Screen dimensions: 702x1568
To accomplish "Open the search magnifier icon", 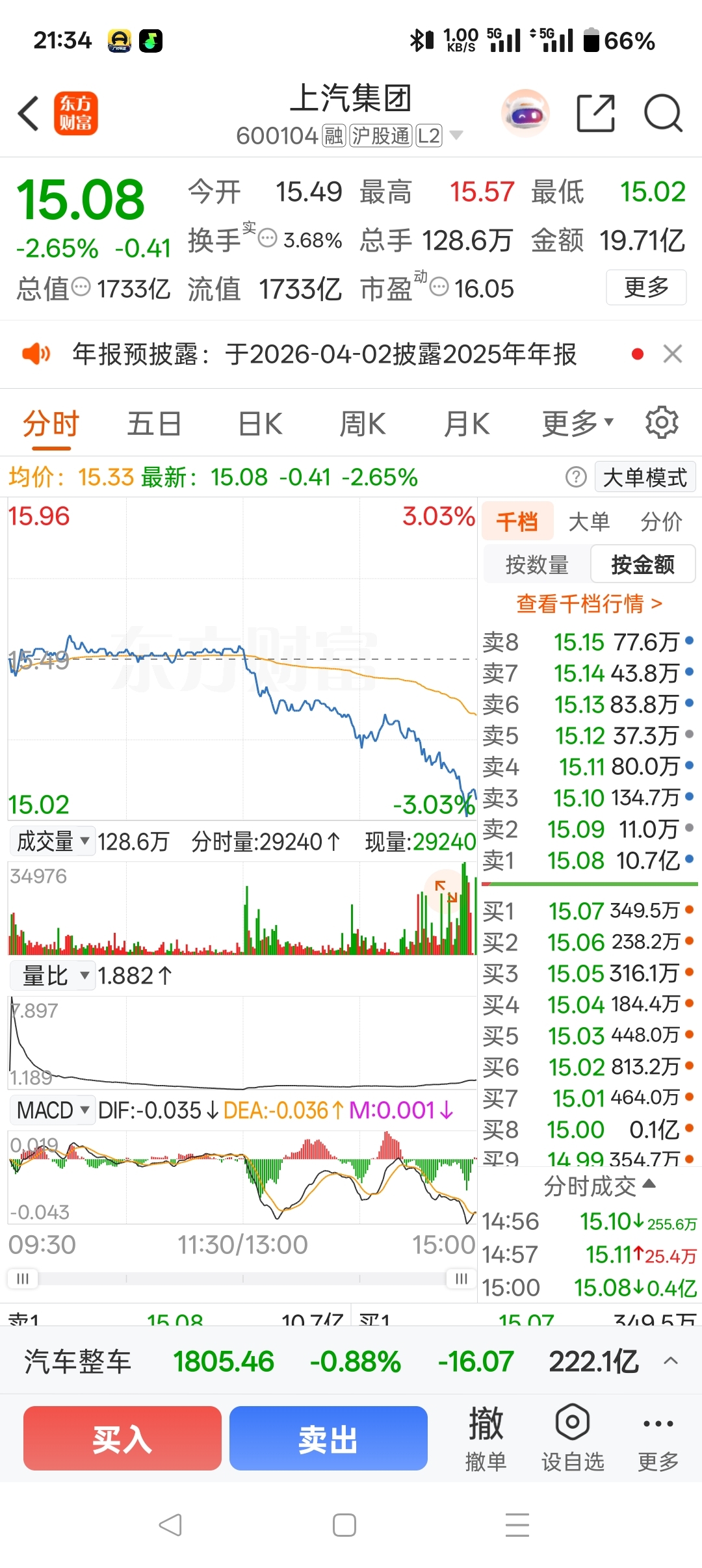I will coord(662,114).
